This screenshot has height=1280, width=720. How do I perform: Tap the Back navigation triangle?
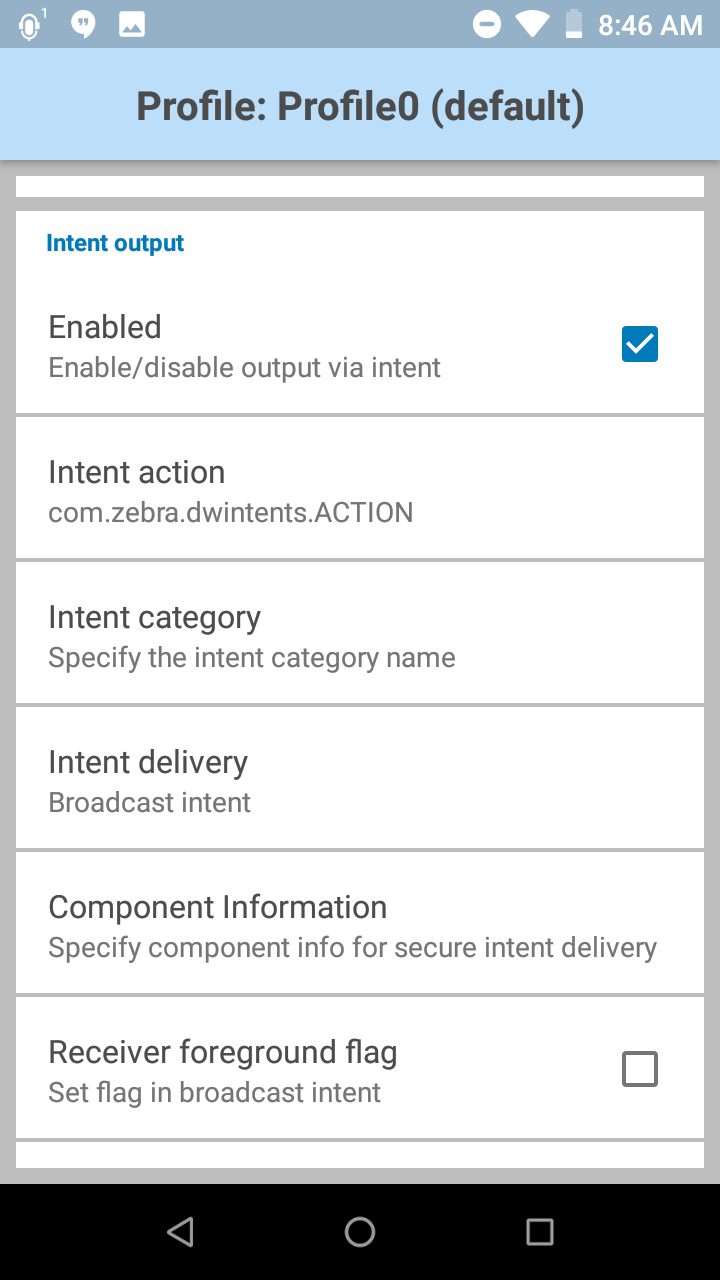pyautogui.click(x=180, y=1231)
